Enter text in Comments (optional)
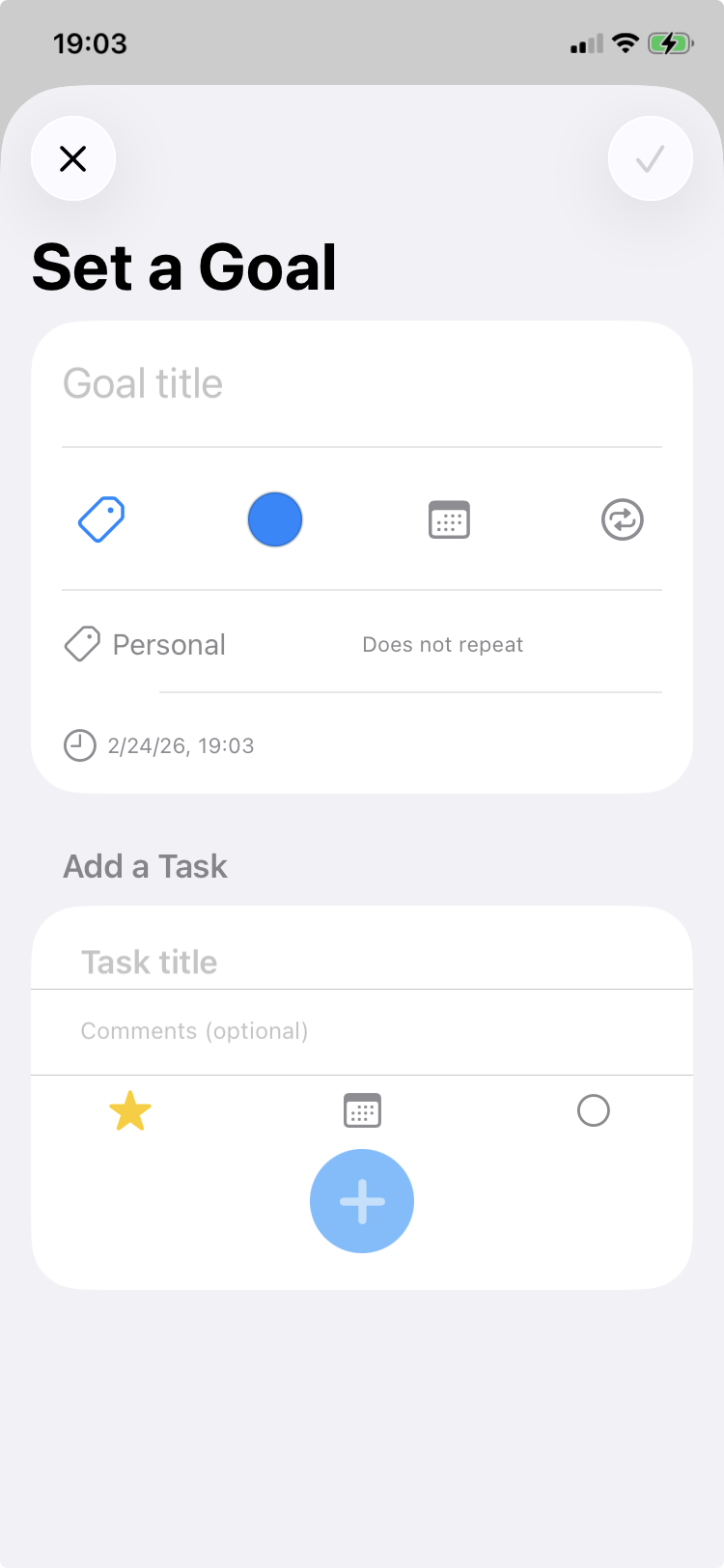This screenshot has width=724, height=1568. (361, 1031)
